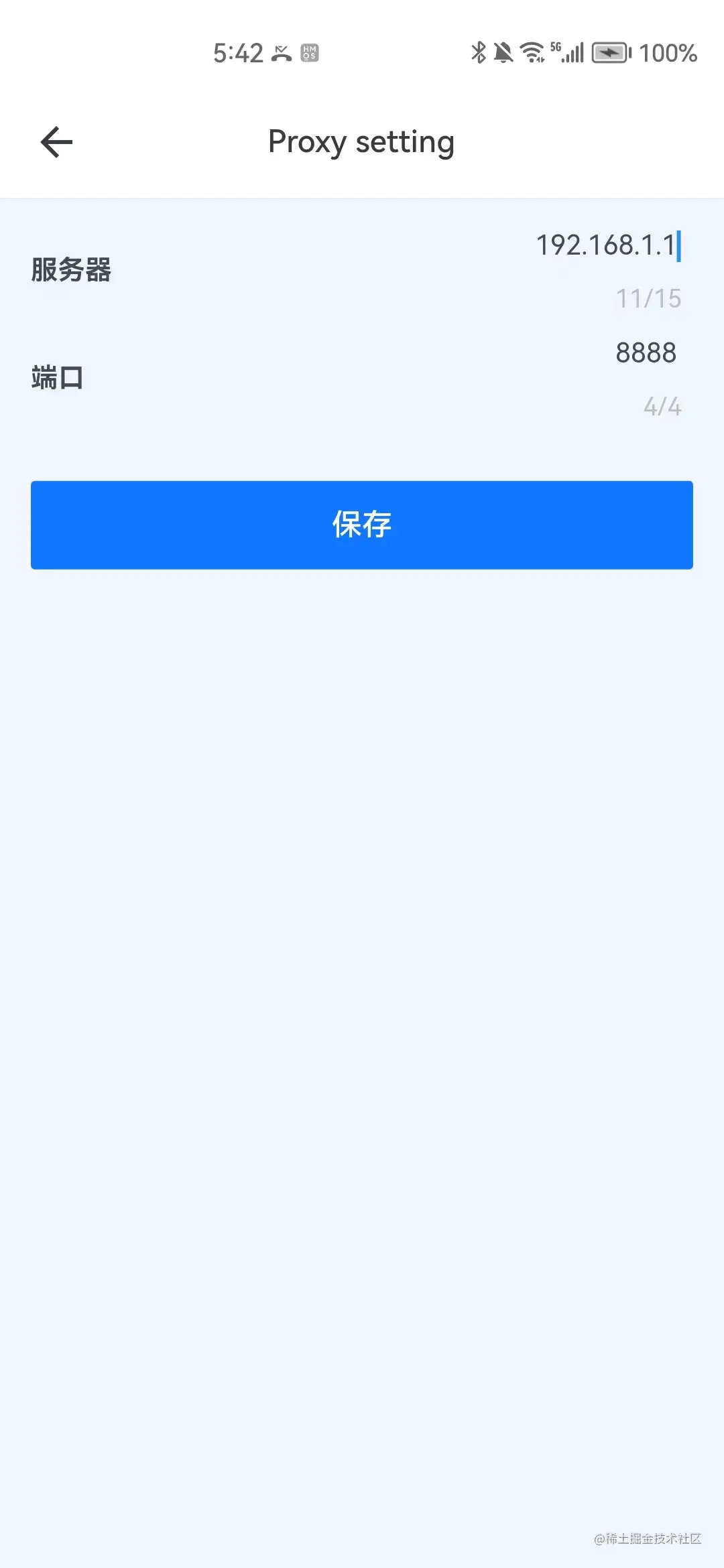Image resolution: width=724 pixels, height=1568 pixels.
Task: Tap the 11/15 character counter
Action: coord(648,299)
